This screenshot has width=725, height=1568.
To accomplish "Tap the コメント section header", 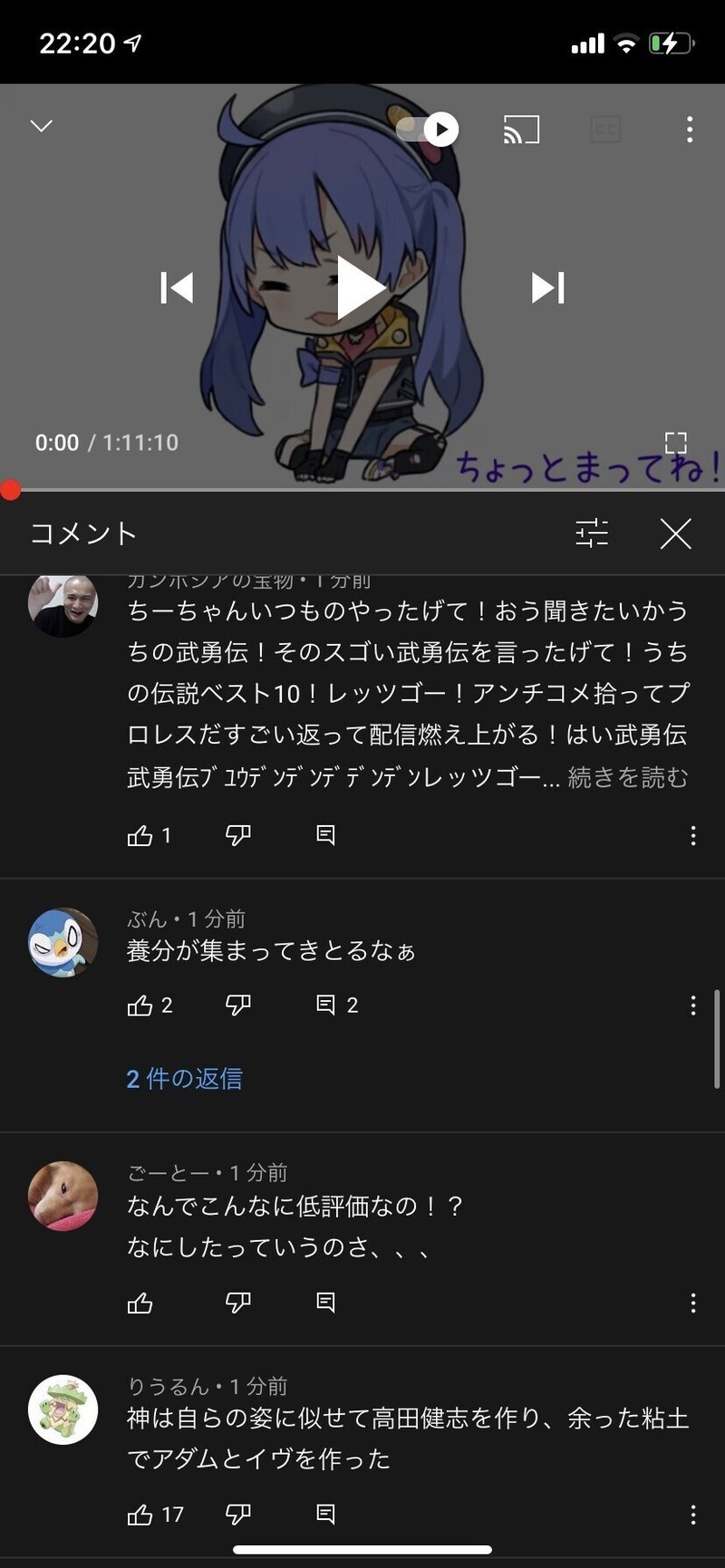I will [x=82, y=534].
